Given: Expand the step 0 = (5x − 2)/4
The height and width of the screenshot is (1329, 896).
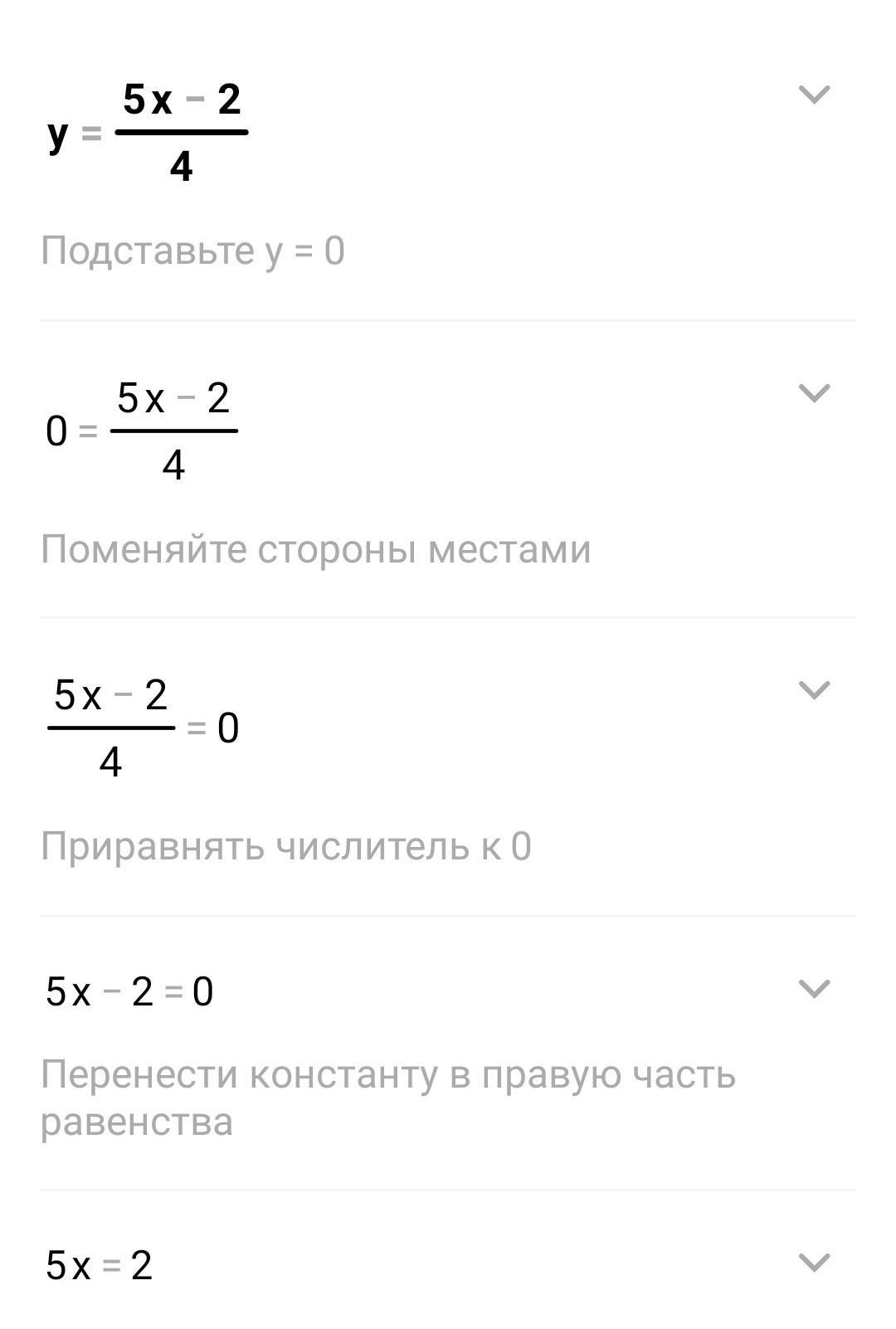Looking at the screenshot, I should pyautogui.click(x=814, y=392).
